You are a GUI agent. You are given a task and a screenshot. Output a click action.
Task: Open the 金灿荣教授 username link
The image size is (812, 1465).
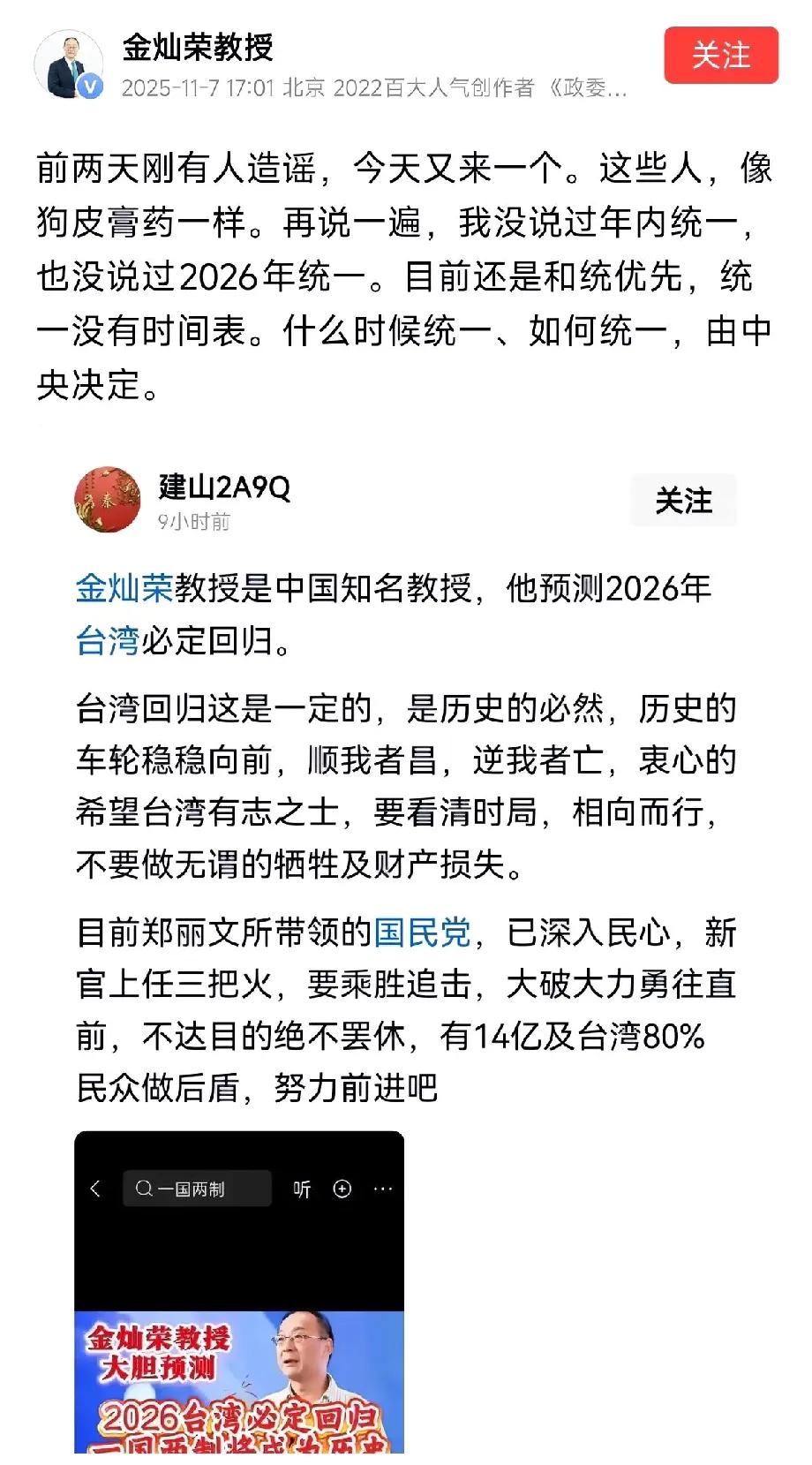[x=198, y=47]
